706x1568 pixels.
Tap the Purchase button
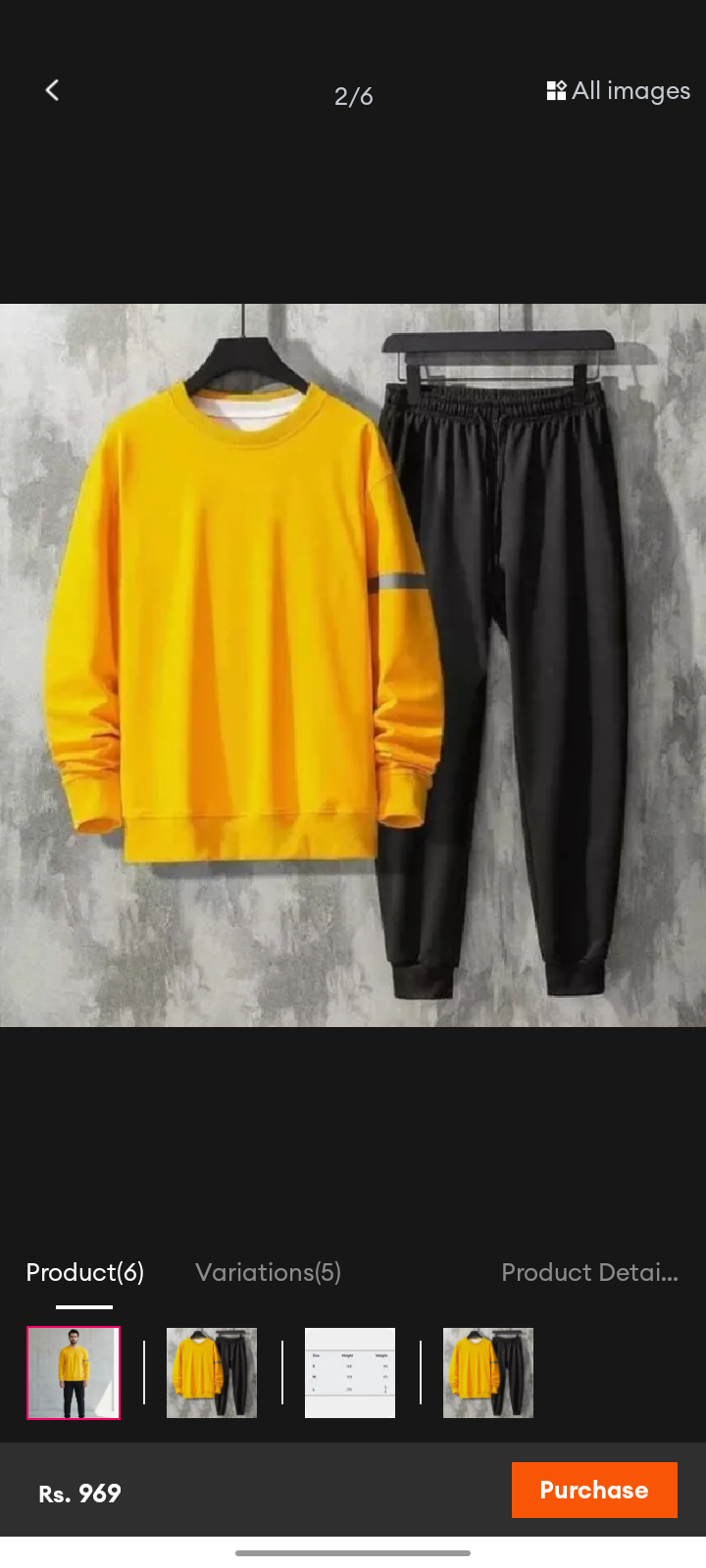[594, 1490]
